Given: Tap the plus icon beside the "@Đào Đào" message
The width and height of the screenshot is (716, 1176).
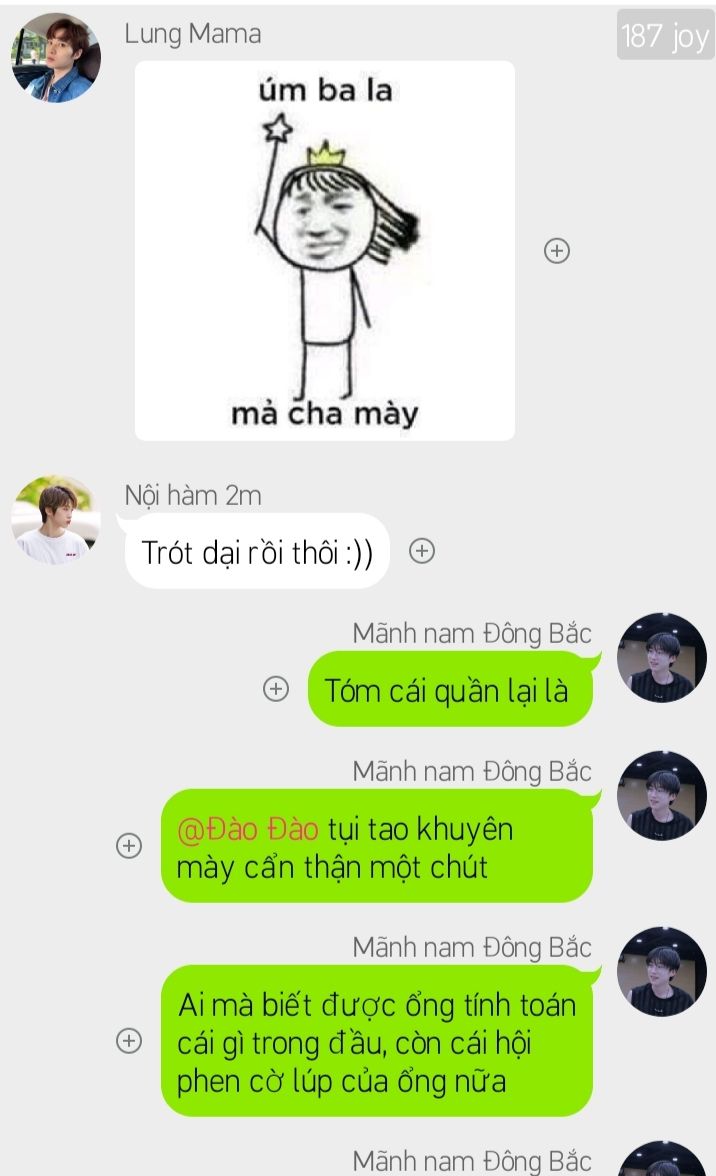Looking at the screenshot, I should [129, 845].
